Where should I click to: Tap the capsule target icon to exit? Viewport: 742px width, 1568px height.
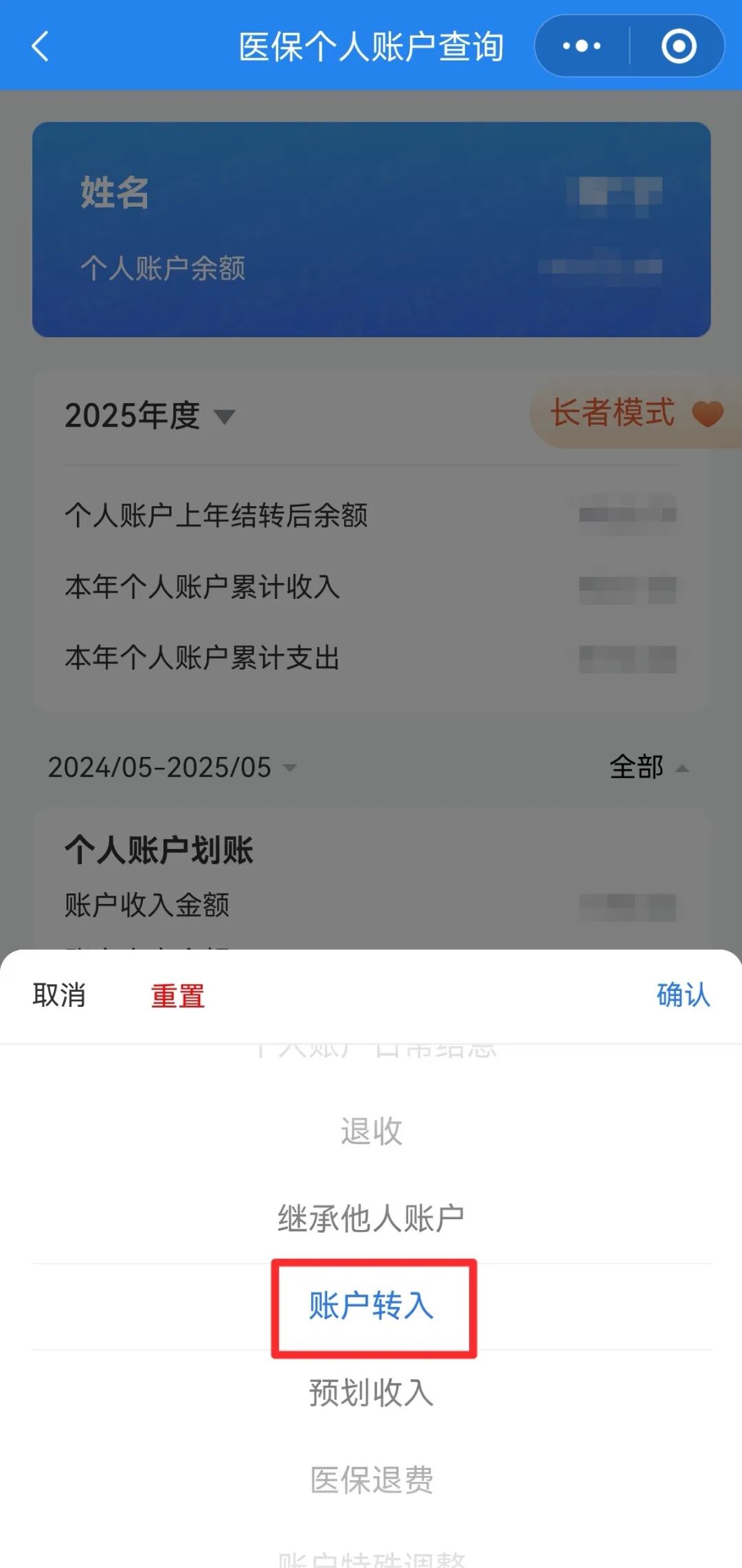677,45
